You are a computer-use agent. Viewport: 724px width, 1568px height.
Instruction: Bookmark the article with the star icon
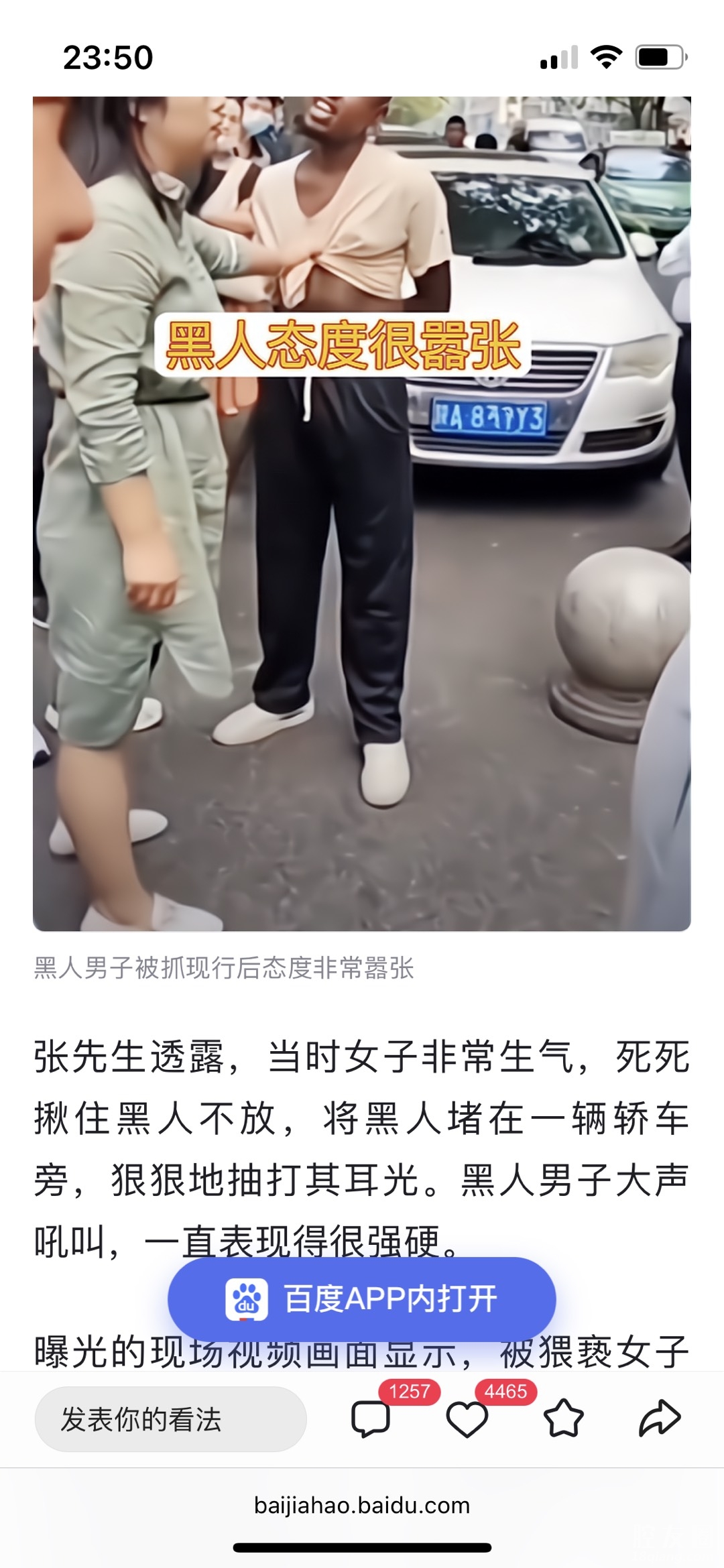click(563, 1419)
